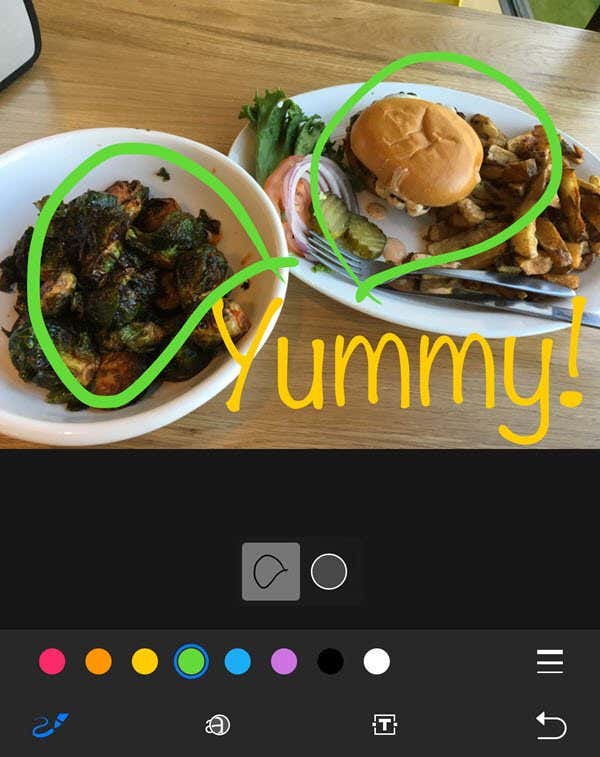The width and height of the screenshot is (600, 757).
Task: Activate the drawing brush tool
Action: [49, 725]
